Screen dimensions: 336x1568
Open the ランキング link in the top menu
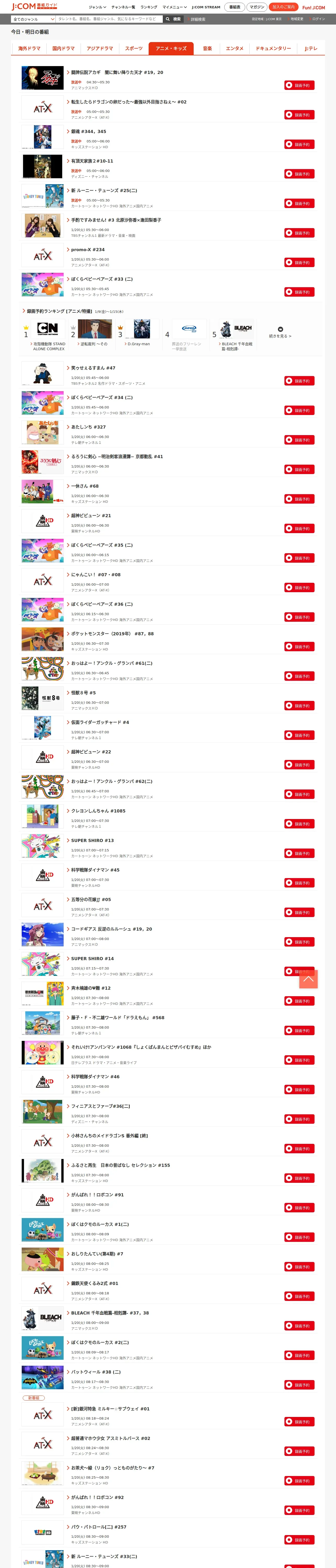pos(149,7)
